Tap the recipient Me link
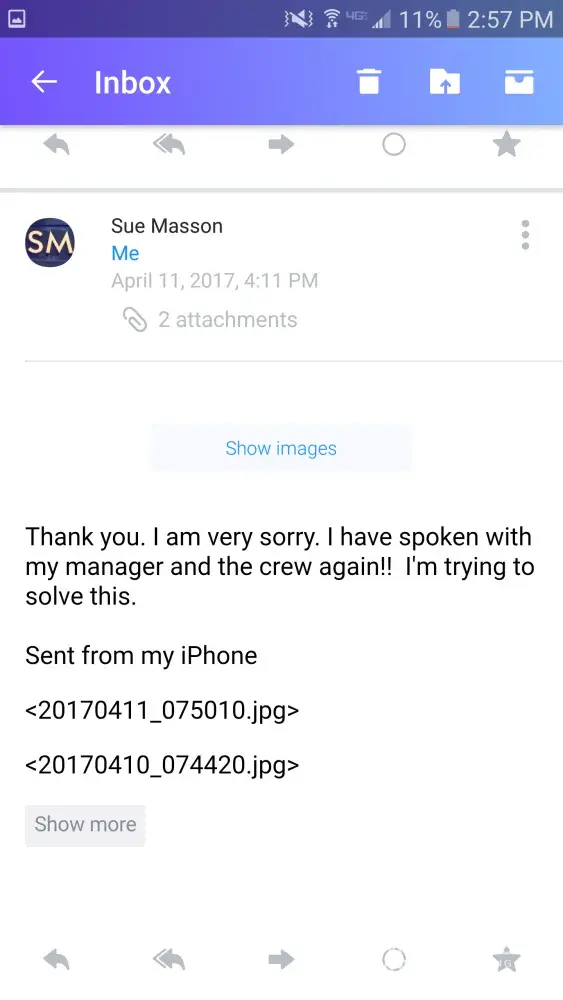This screenshot has width=563, height=1000. 125,253
